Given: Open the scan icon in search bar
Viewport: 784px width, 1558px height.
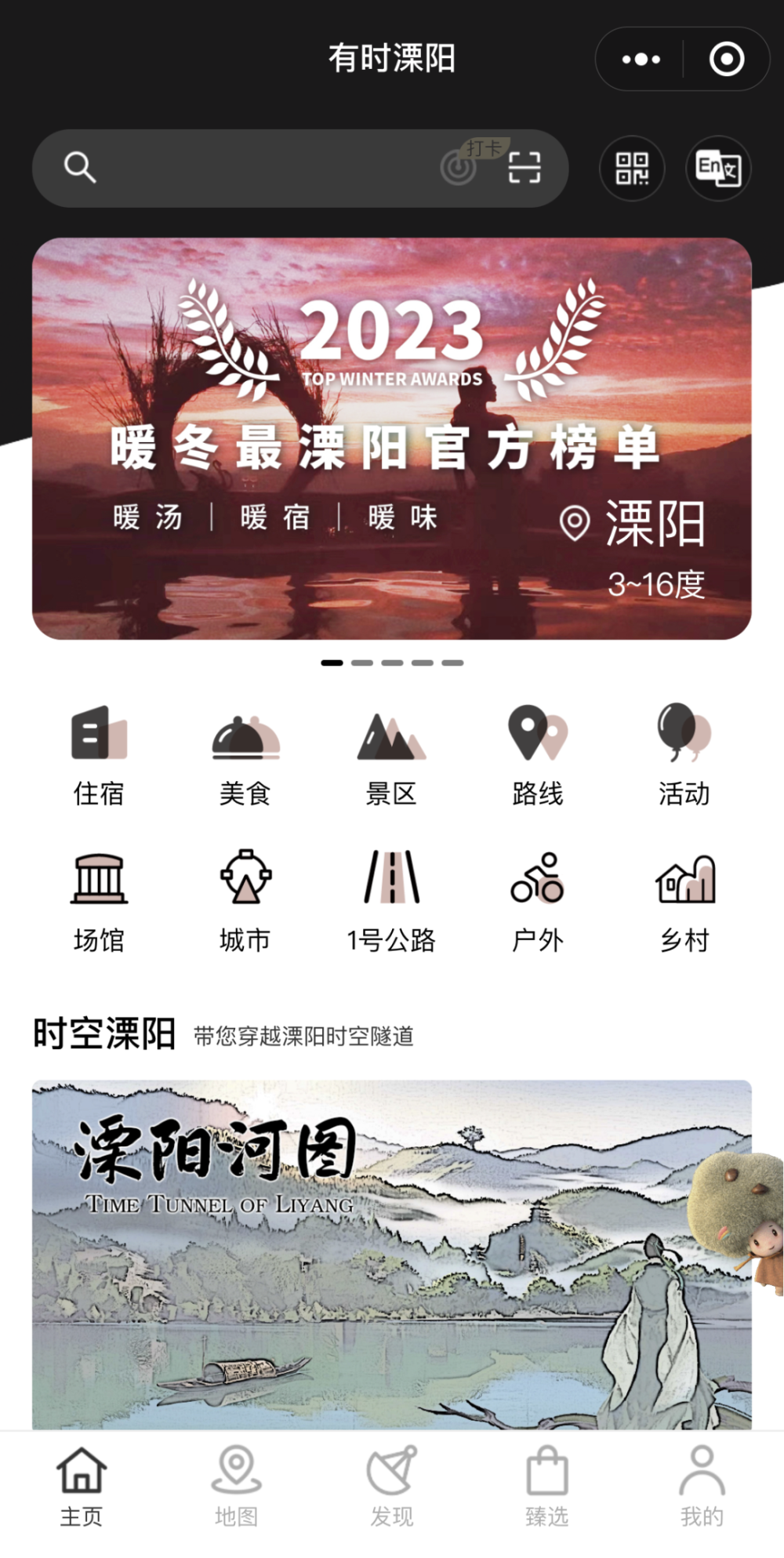Looking at the screenshot, I should tap(524, 168).
